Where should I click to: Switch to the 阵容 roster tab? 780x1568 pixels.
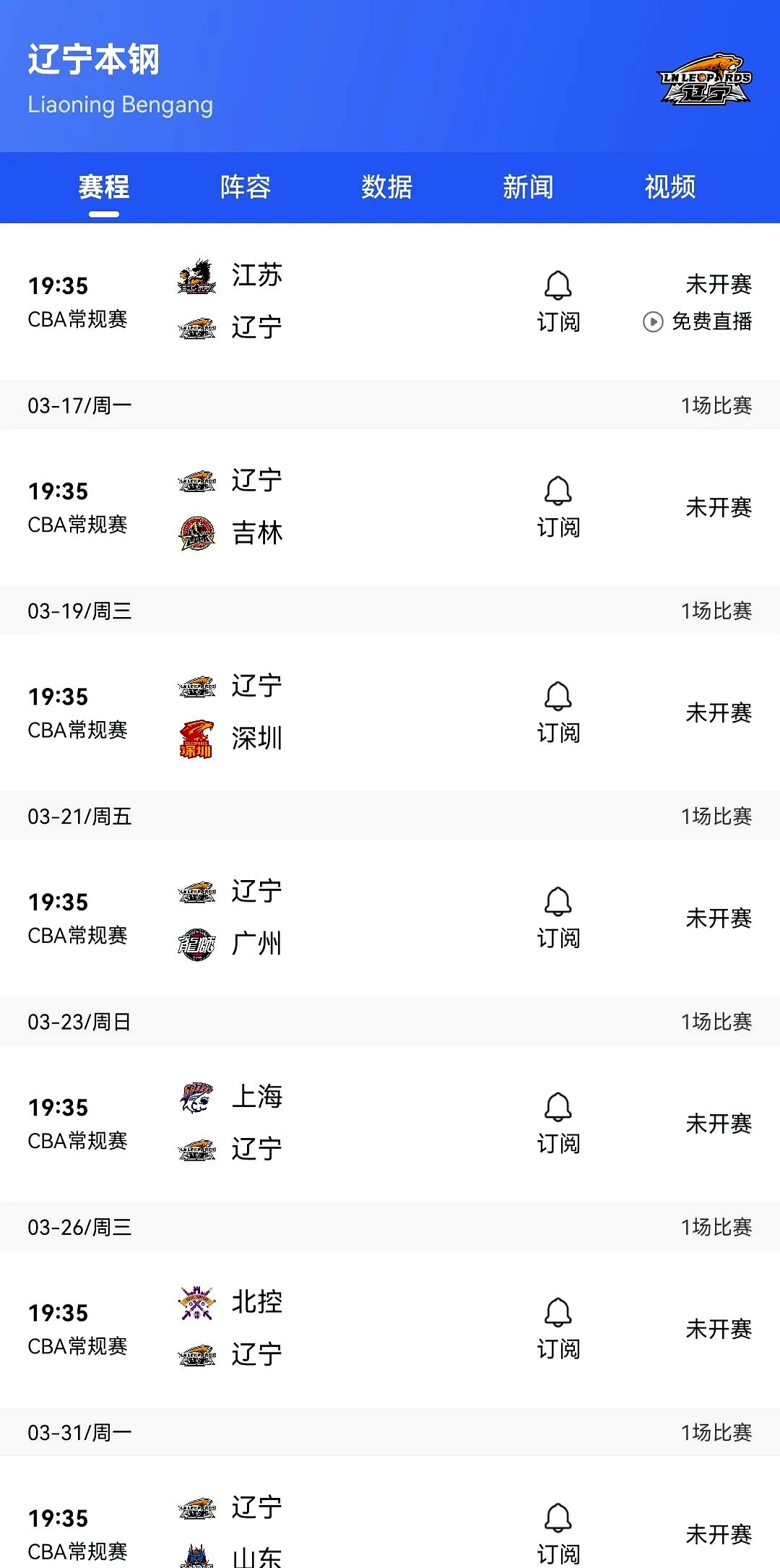pos(246,187)
